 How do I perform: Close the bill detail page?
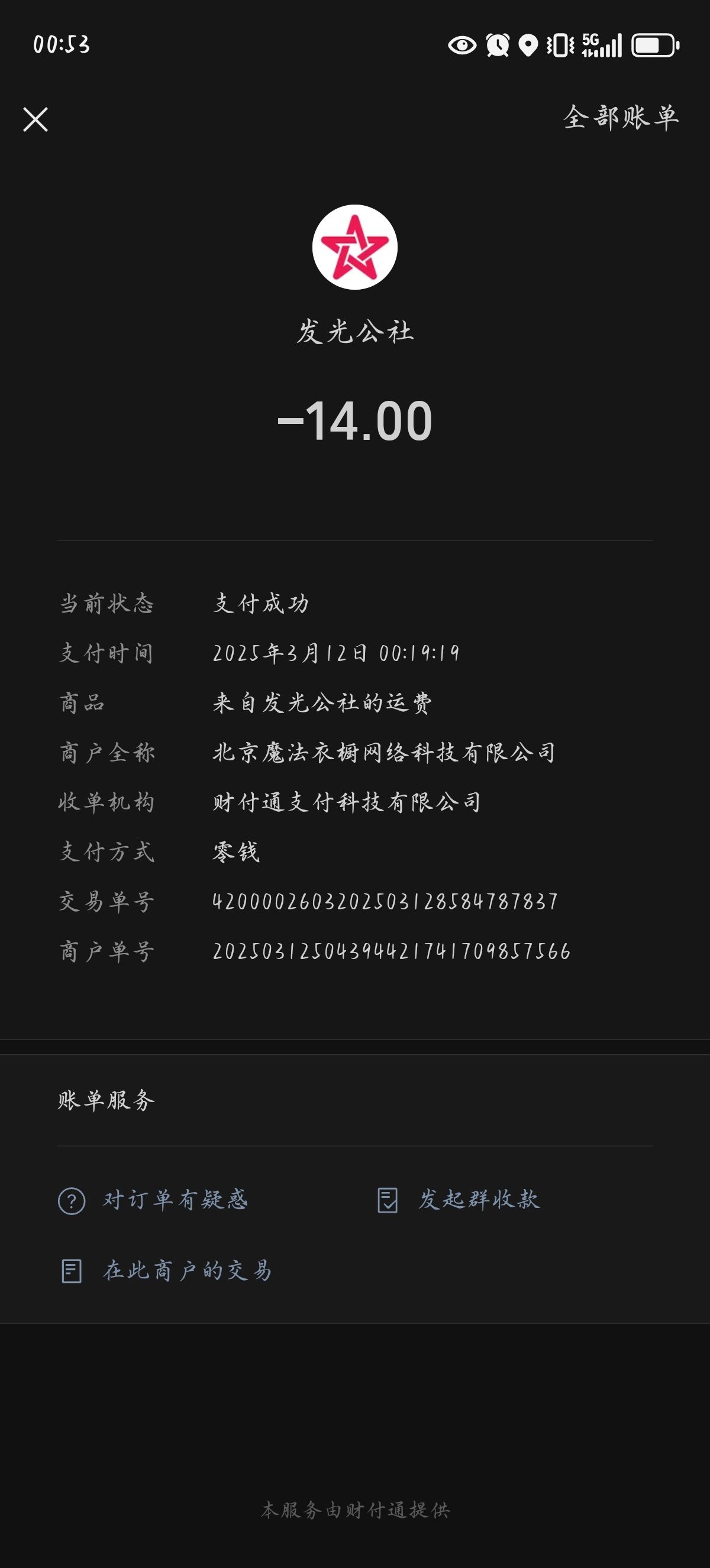pos(35,119)
